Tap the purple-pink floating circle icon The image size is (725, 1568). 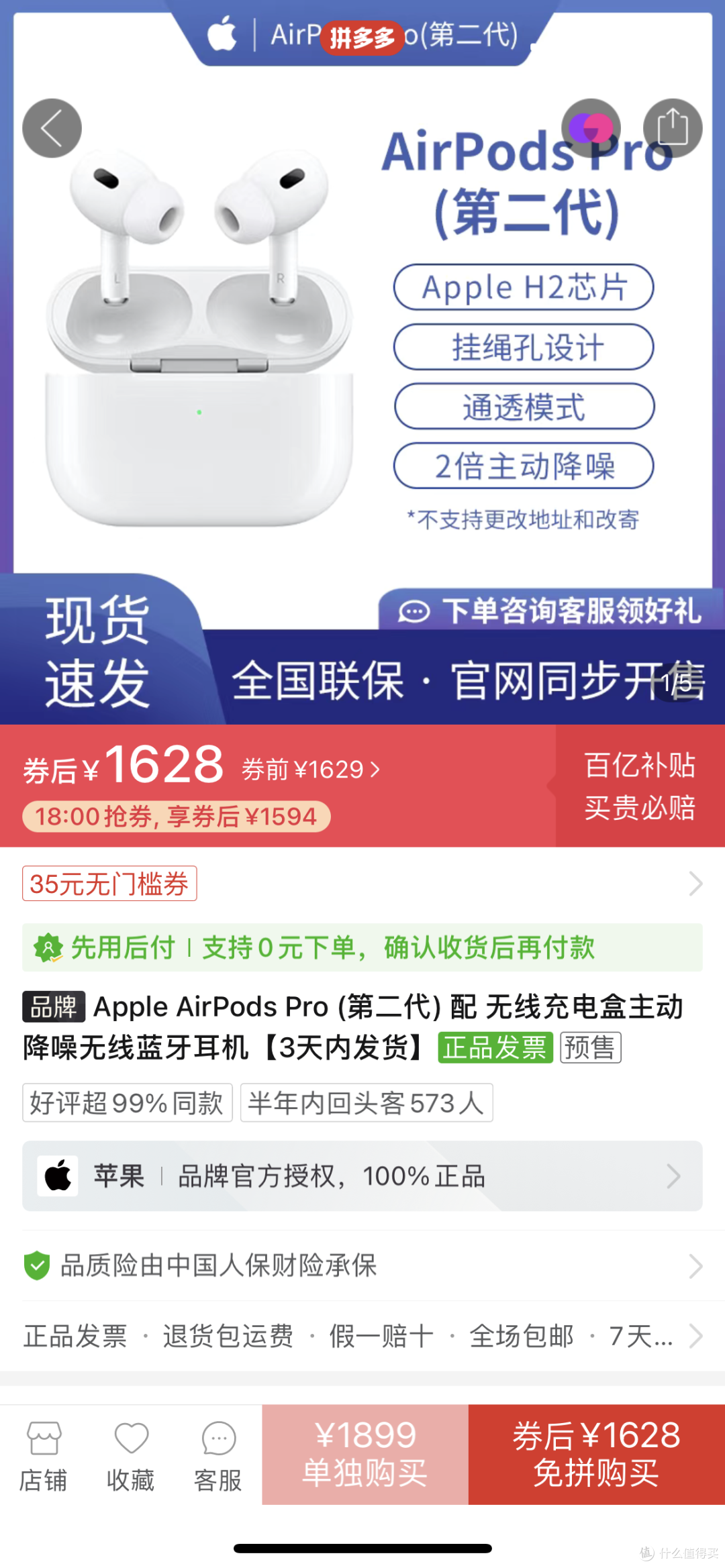(x=591, y=127)
